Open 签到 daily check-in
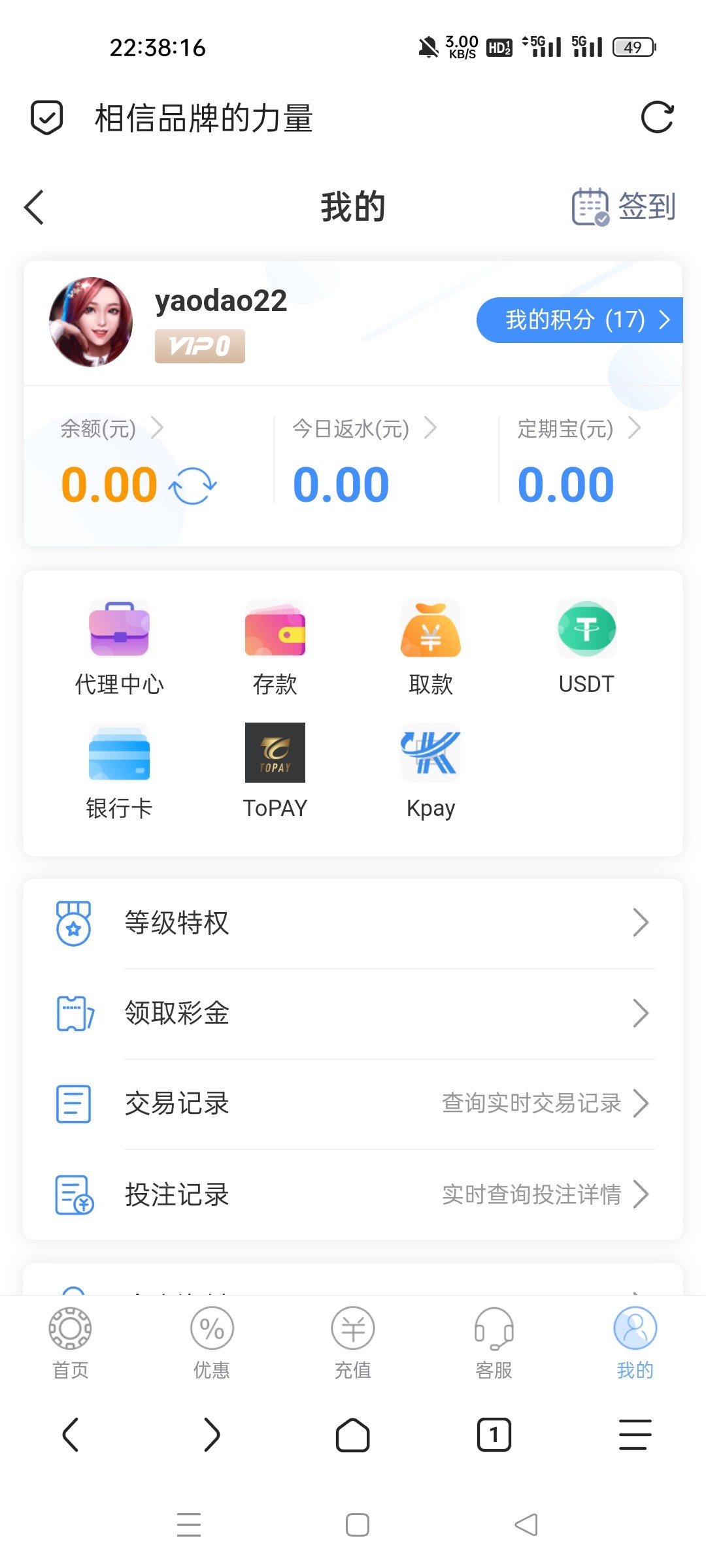 point(624,207)
